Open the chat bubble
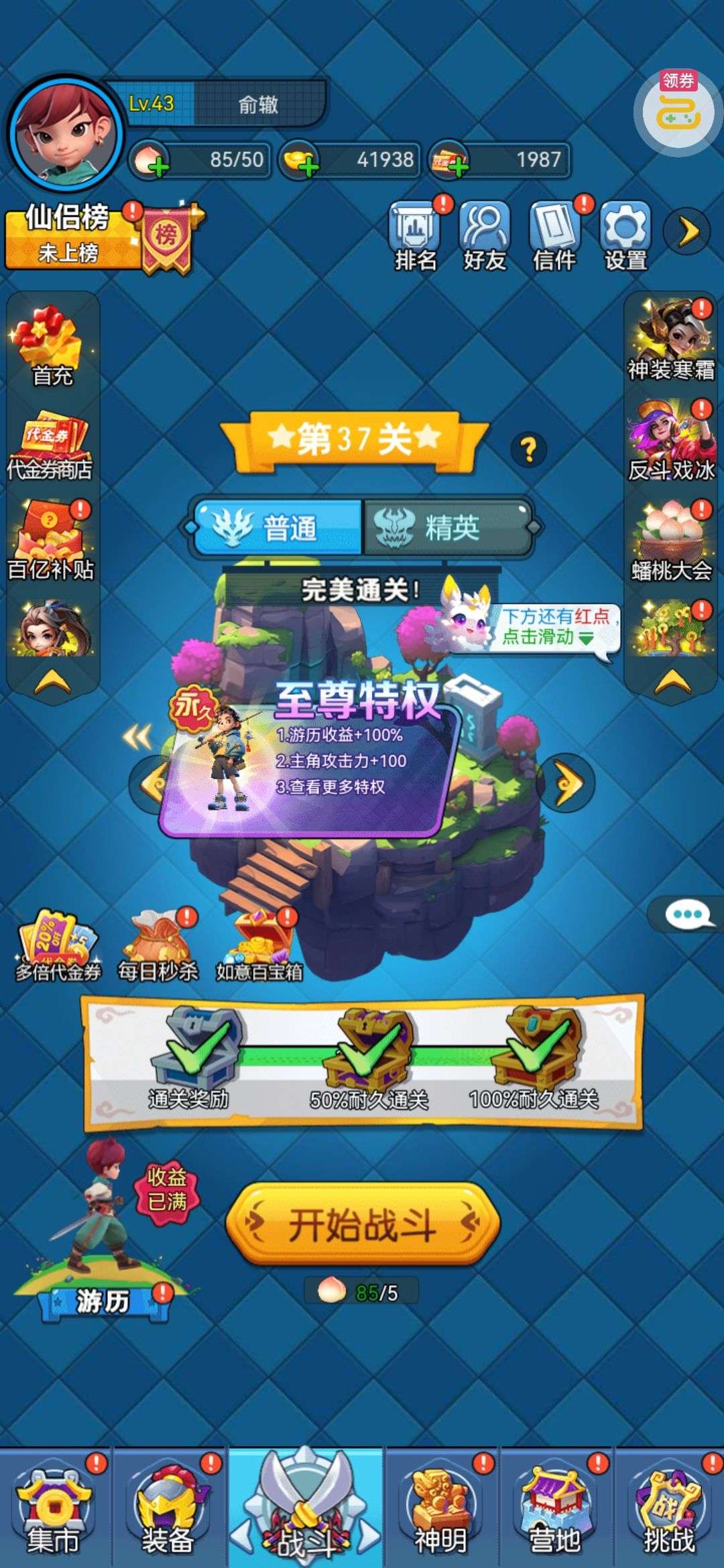 (687, 915)
